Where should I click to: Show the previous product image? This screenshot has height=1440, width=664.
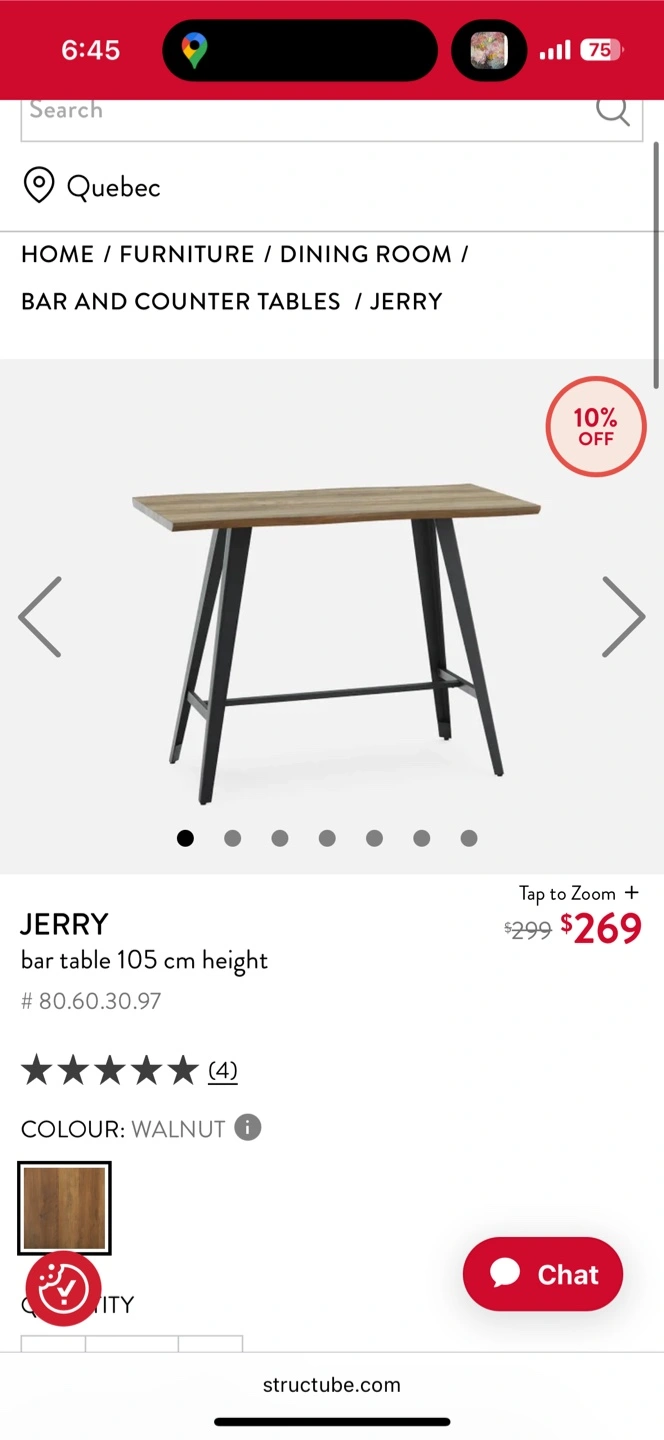[41, 617]
